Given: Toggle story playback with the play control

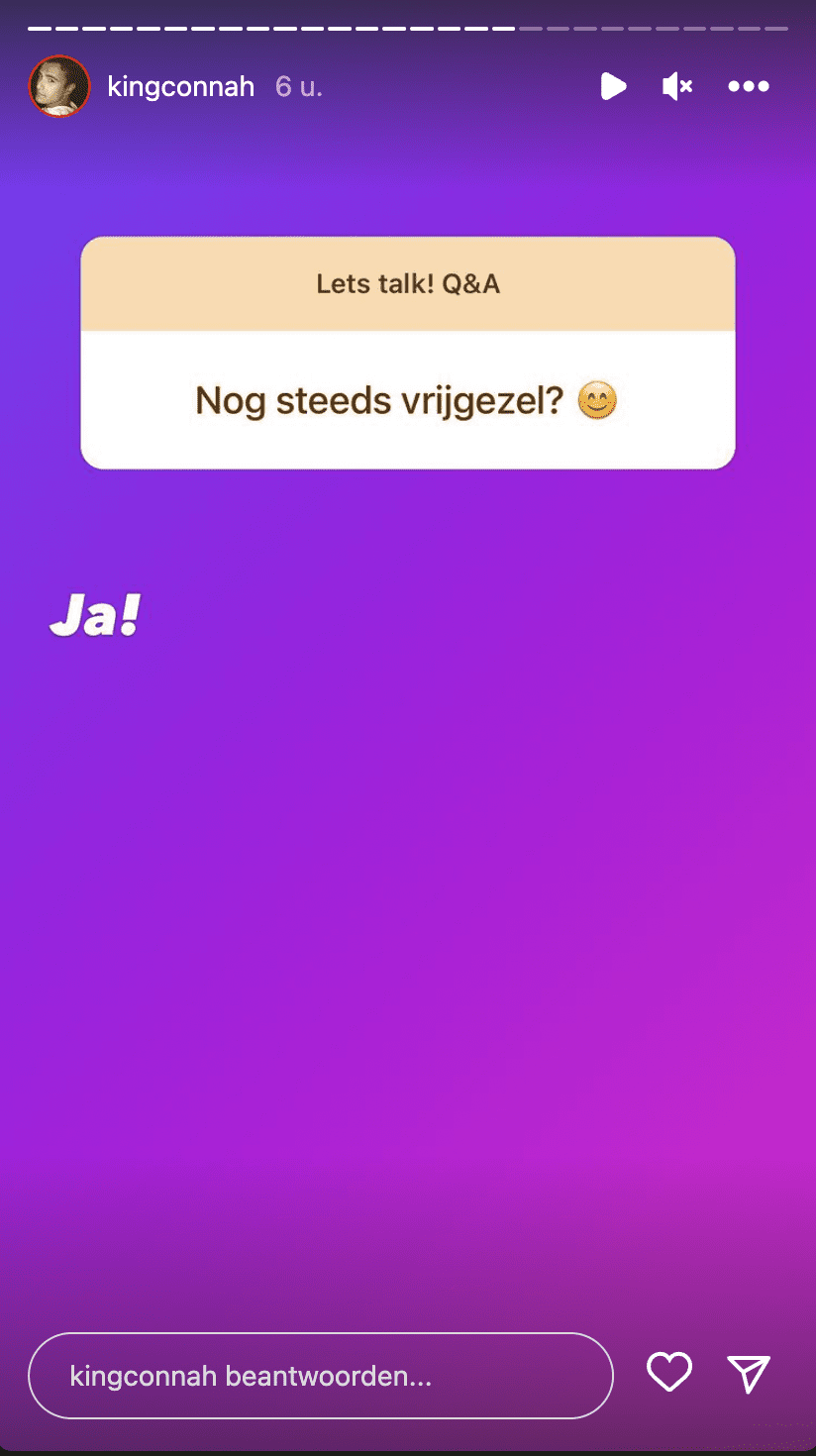Looking at the screenshot, I should [x=613, y=86].
